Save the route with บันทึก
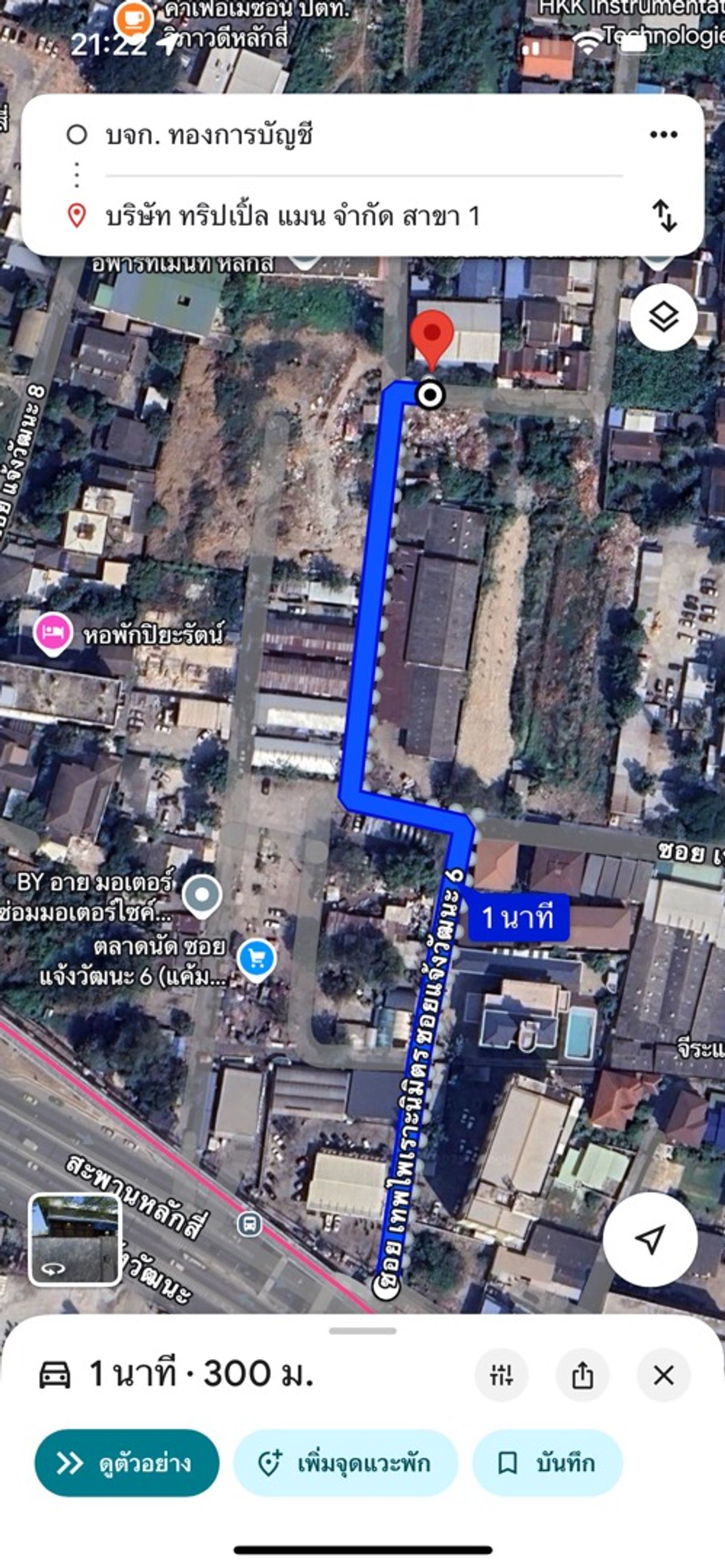 (x=548, y=1463)
